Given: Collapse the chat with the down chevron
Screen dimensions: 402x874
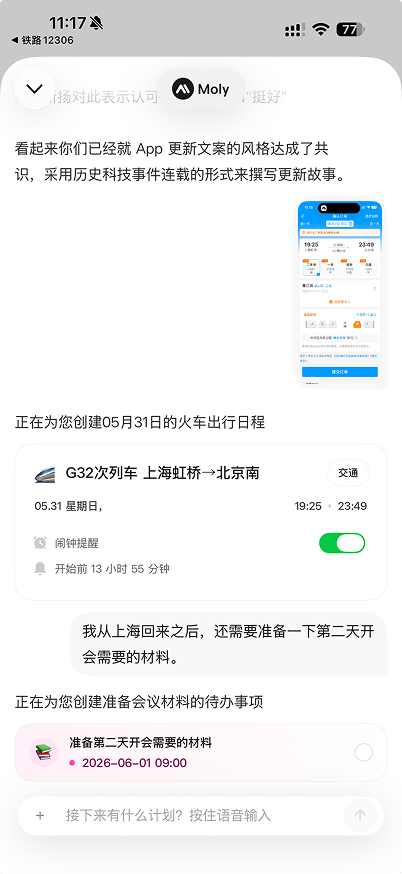Looking at the screenshot, I should [35, 89].
